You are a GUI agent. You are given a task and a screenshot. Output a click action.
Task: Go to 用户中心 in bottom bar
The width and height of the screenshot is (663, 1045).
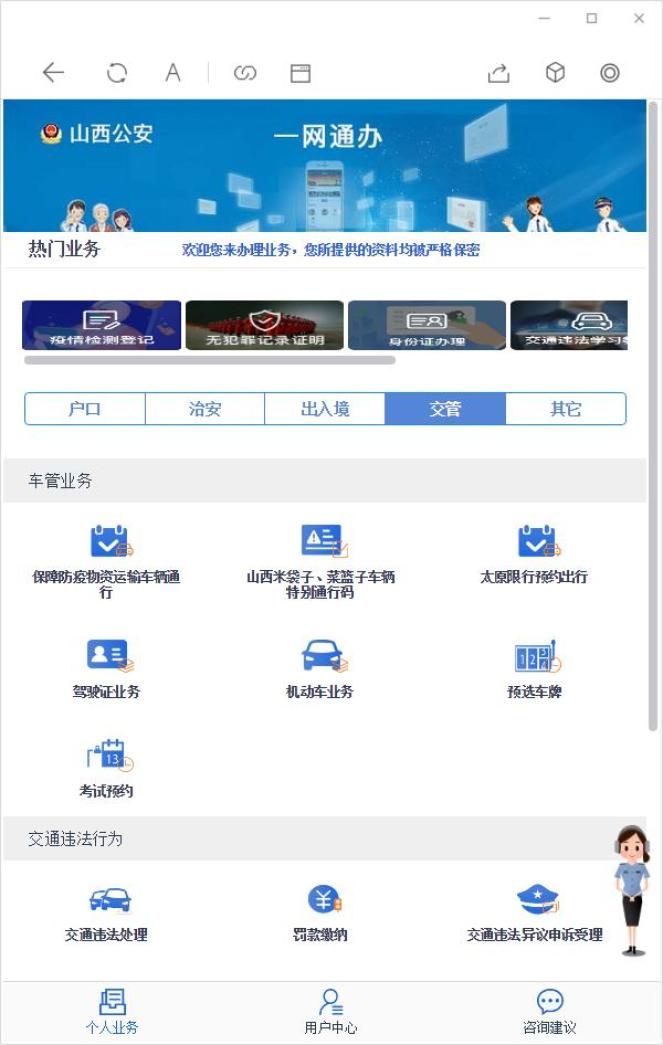pyautogui.click(x=330, y=1010)
